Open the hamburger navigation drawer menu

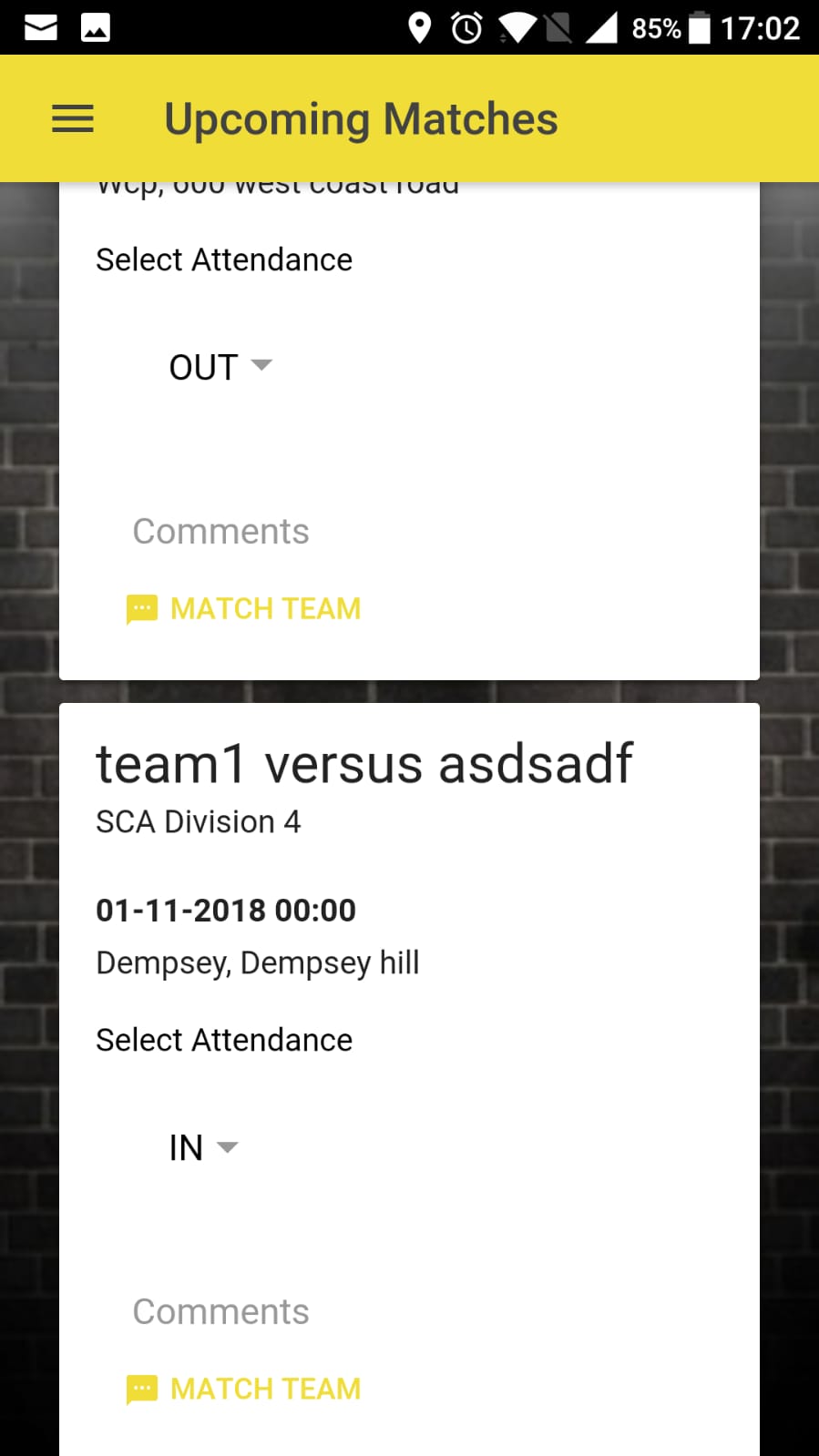73,119
